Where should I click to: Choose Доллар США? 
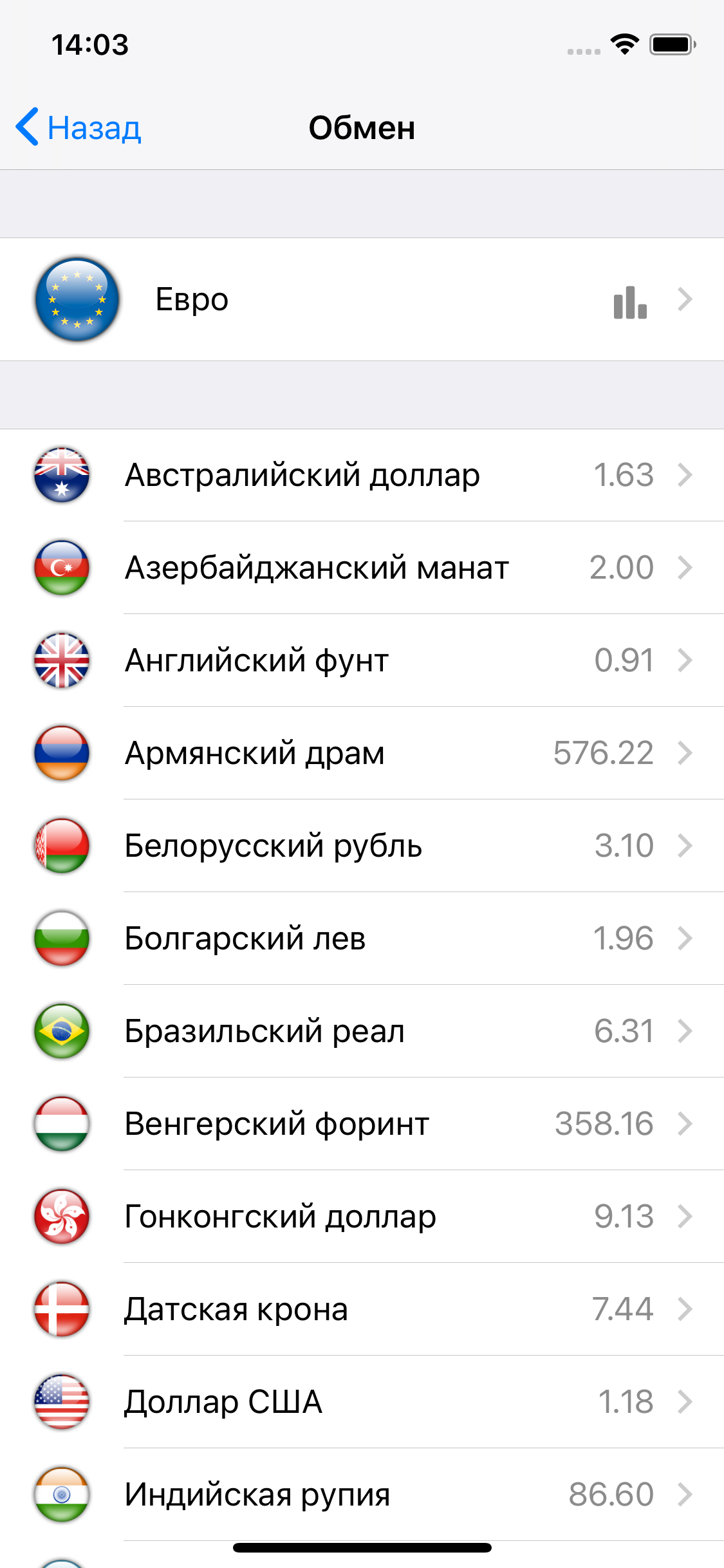362,1402
